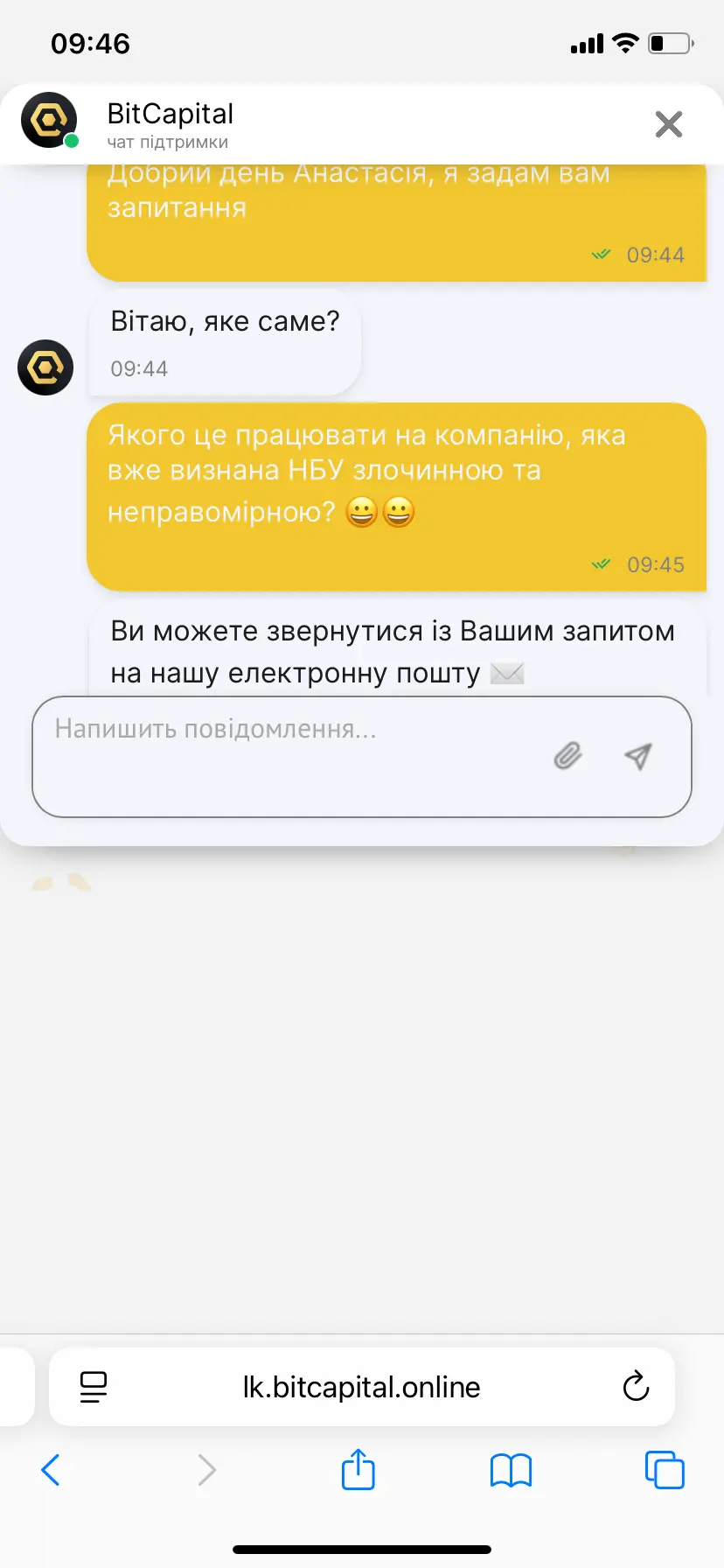
Task: Reload the lk.bitcapital.online page
Action: [x=636, y=1387]
